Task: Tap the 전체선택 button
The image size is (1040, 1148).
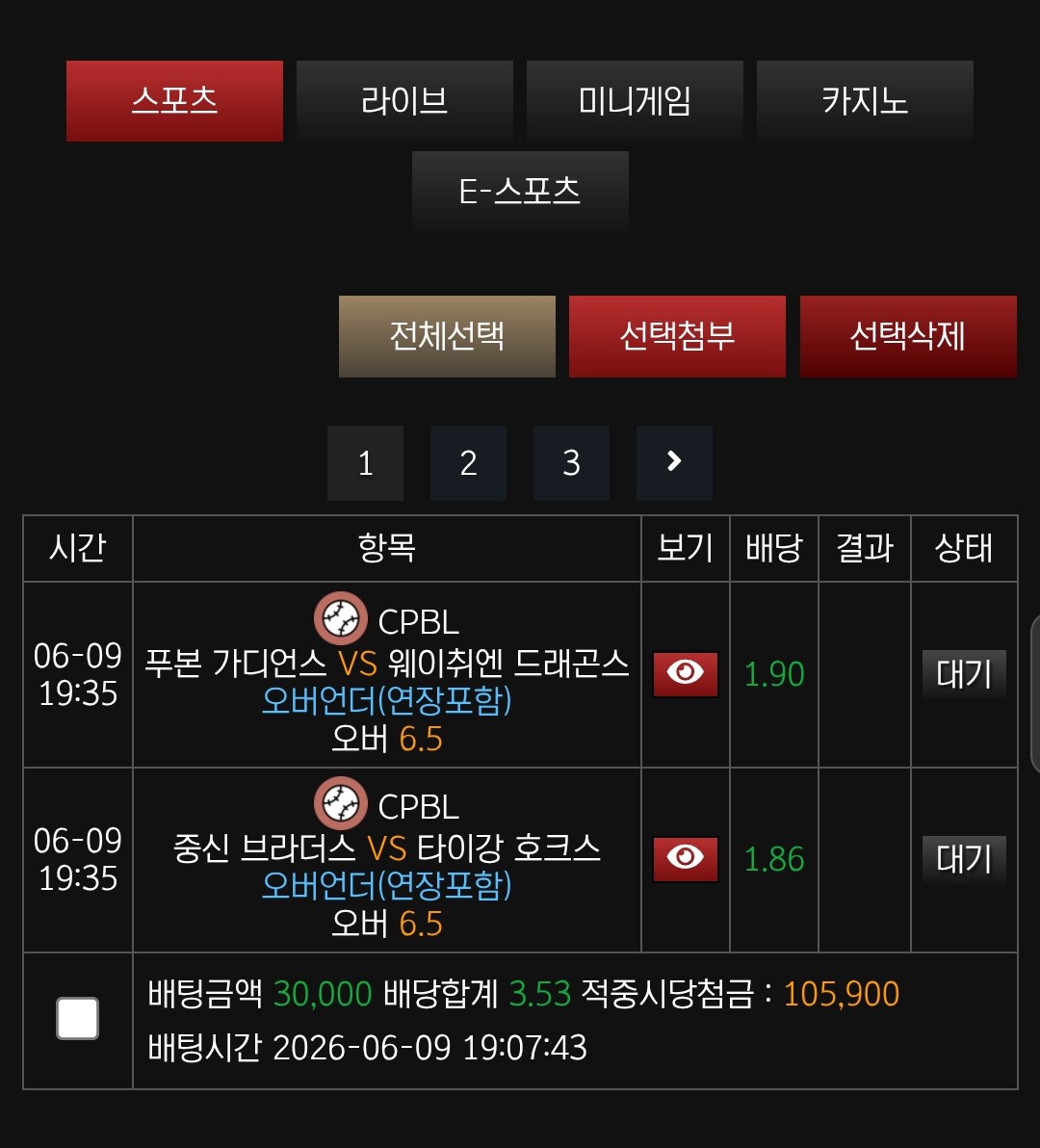Action: pyautogui.click(x=447, y=337)
